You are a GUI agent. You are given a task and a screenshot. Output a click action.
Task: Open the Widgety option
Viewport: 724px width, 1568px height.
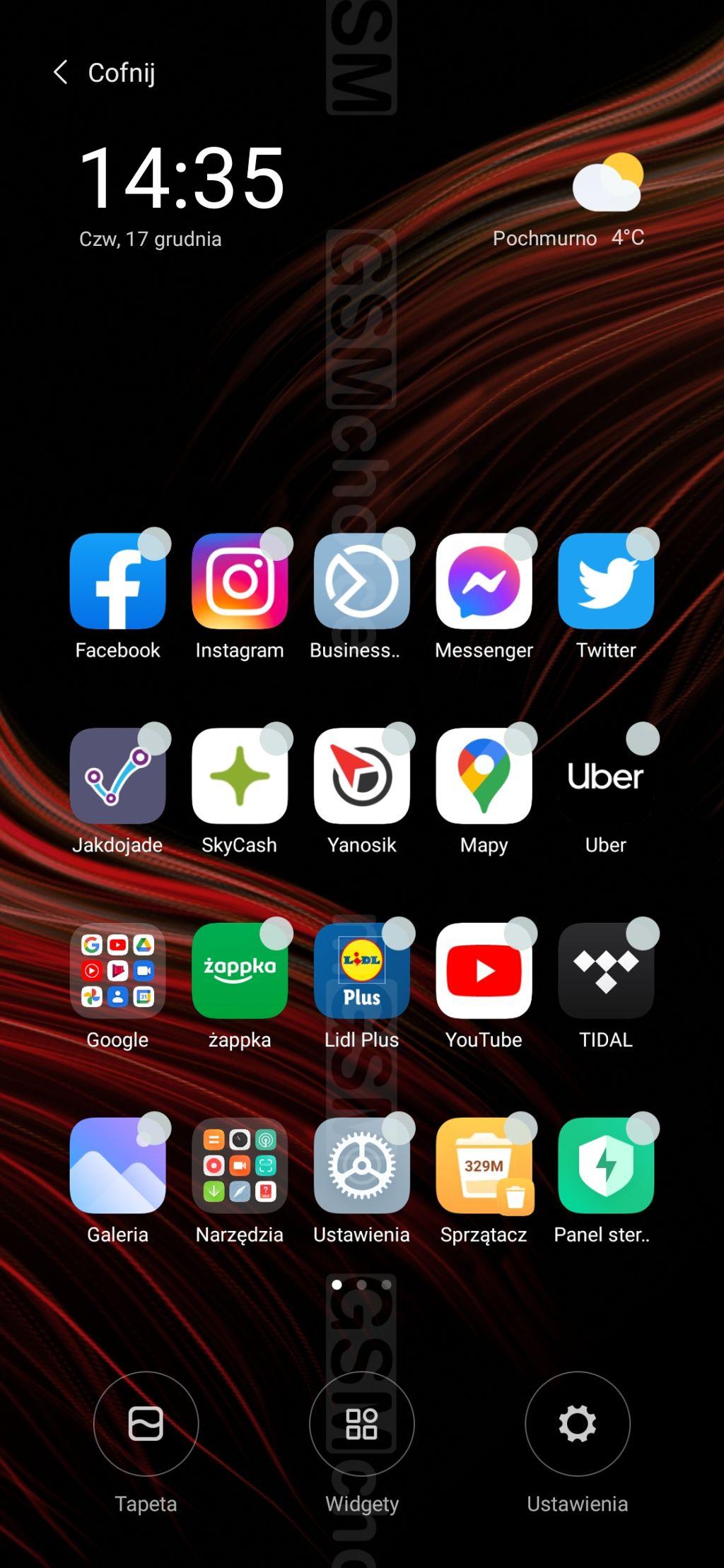coord(361,1423)
